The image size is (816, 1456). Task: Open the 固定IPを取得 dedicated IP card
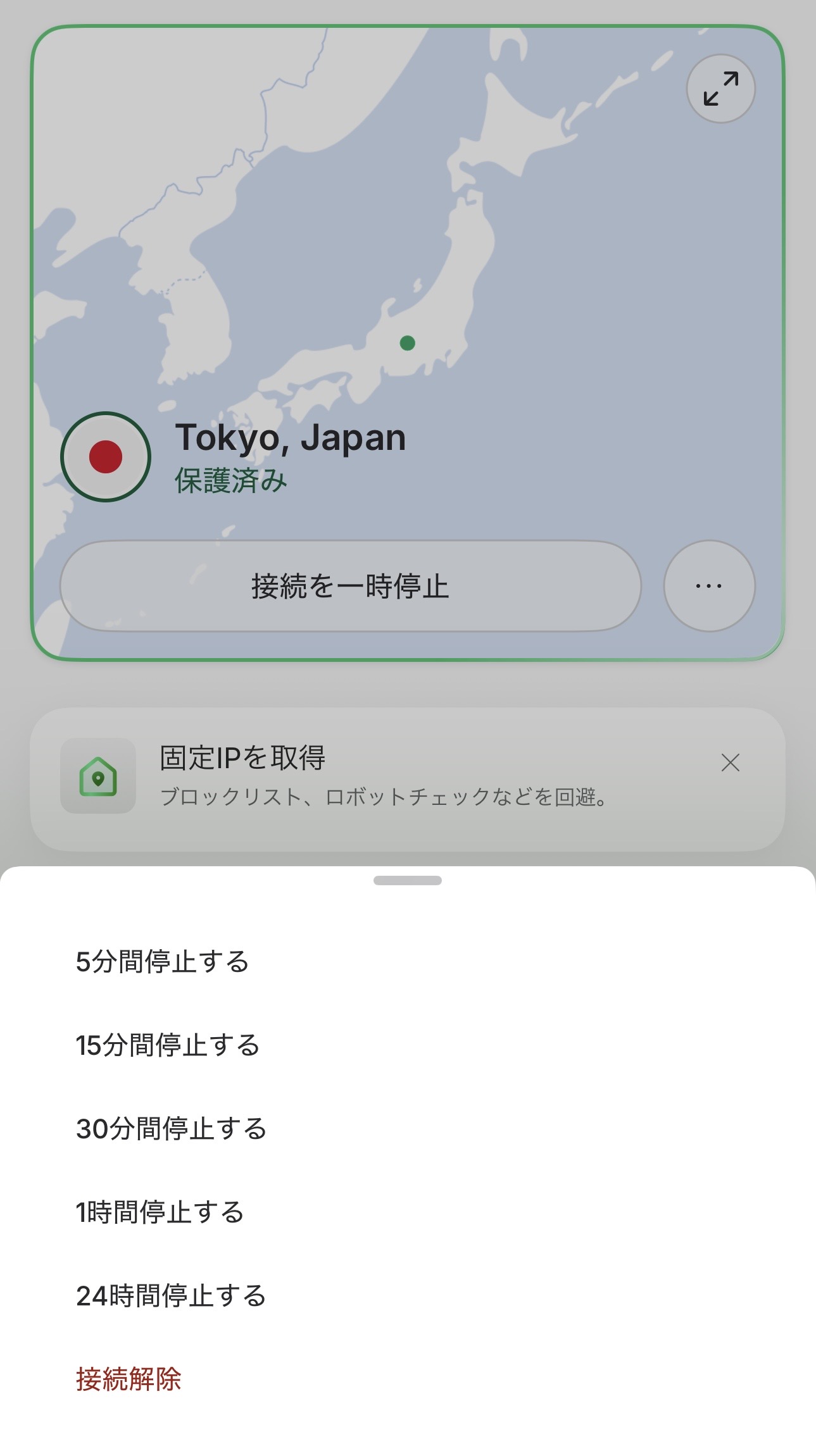pyautogui.click(x=380, y=778)
